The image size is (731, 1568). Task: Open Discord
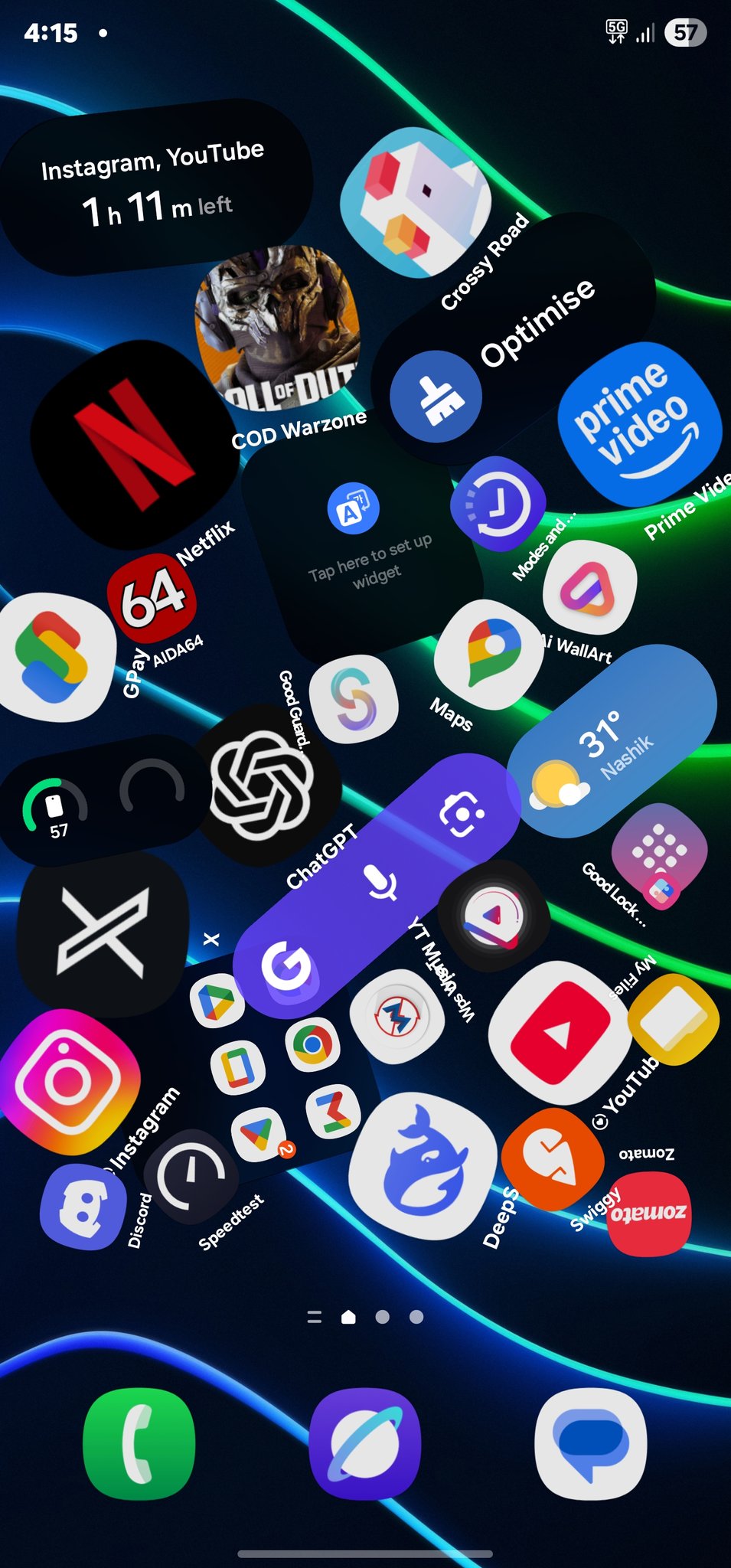82,1207
